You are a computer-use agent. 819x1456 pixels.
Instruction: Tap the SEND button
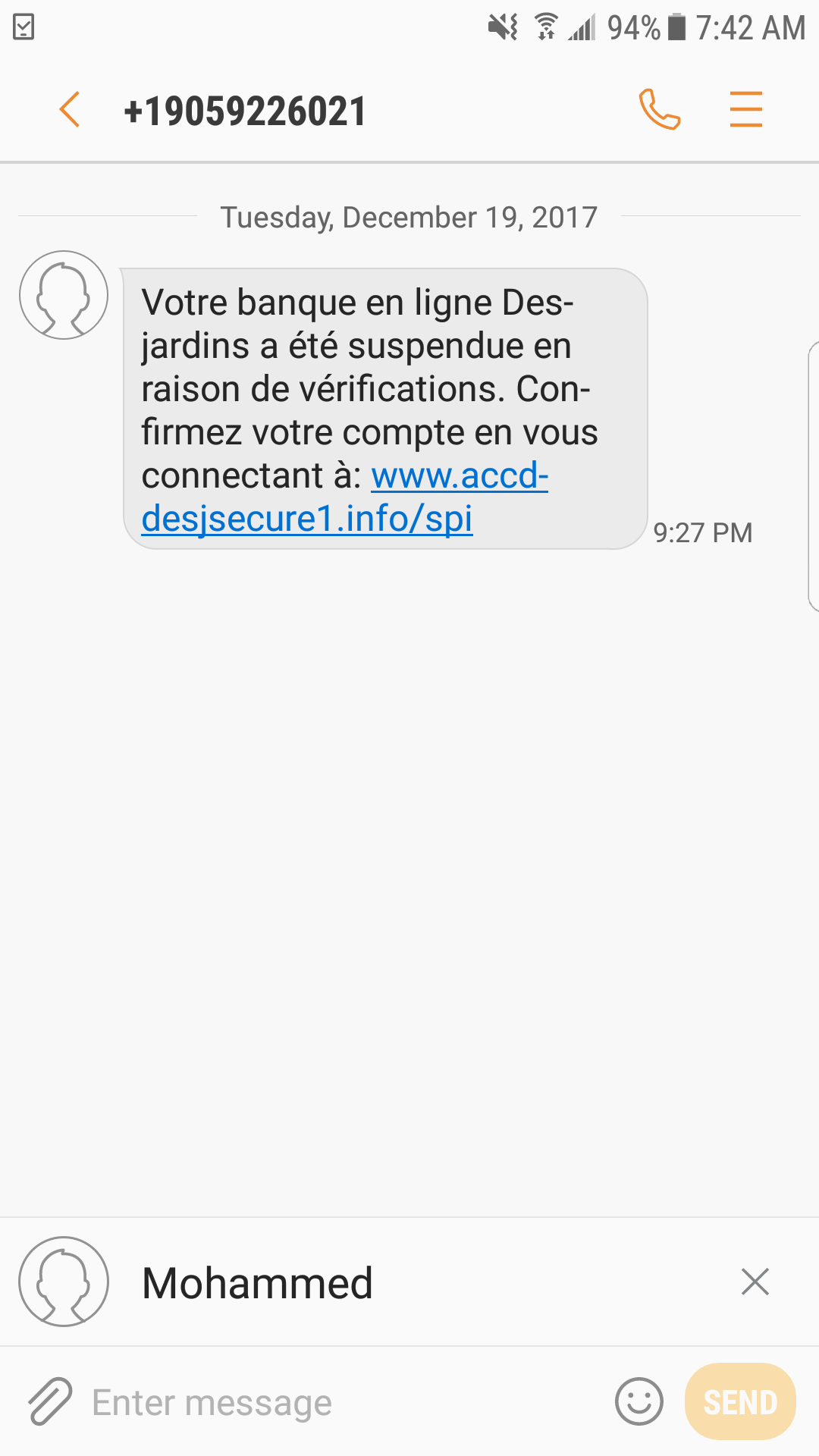[x=740, y=1401]
